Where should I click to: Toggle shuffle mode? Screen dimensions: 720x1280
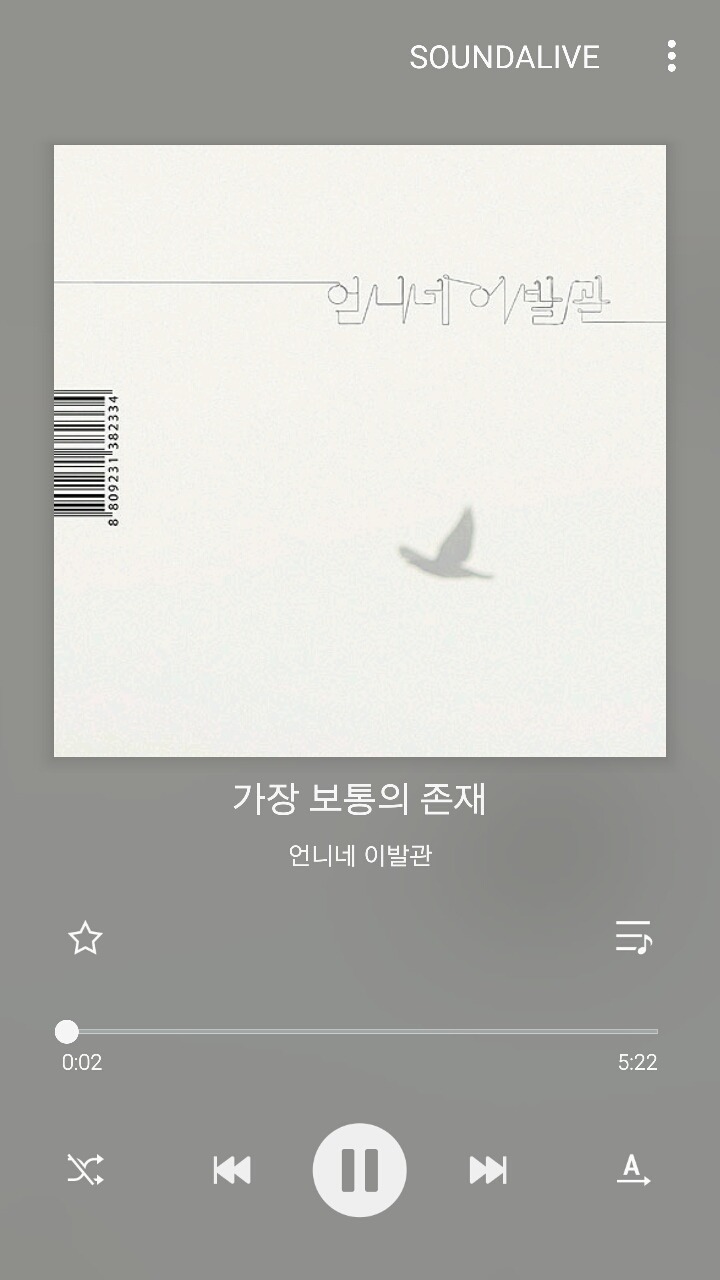[x=85, y=1169]
